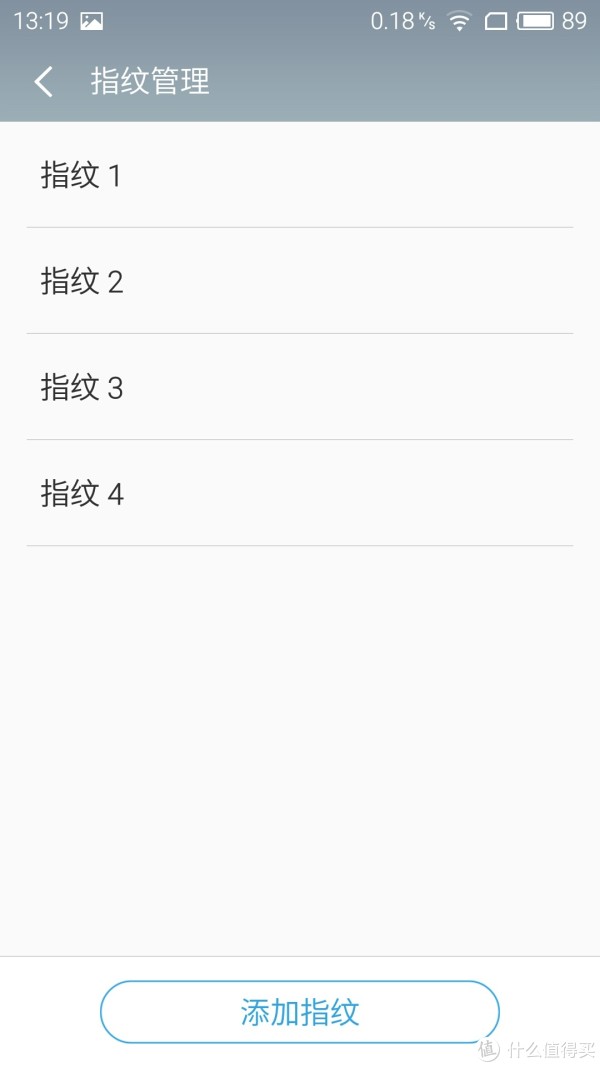Tap the 添加指纹 button
Image resolution: width=600 pixels, height=1067 pixels.
tap(300, 1012)
